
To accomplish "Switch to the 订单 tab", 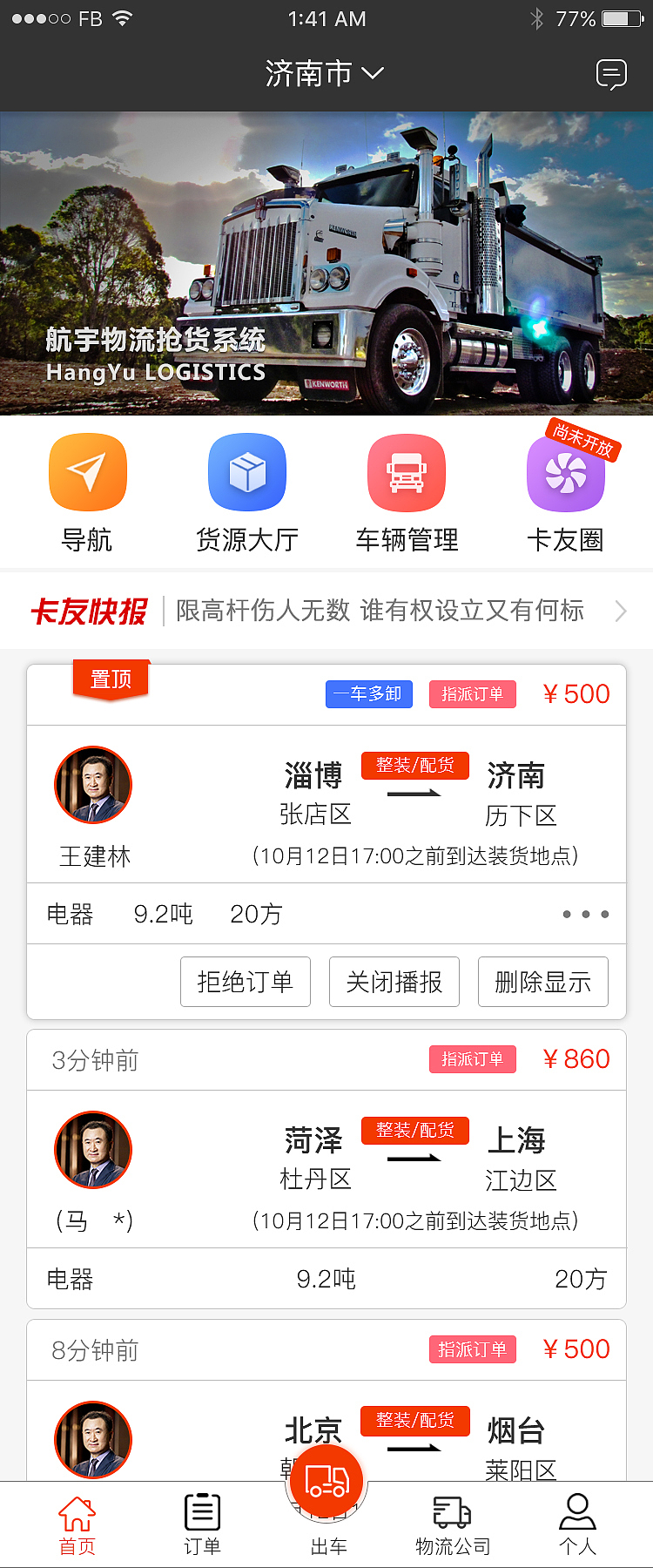I will tap(201, 1520).
